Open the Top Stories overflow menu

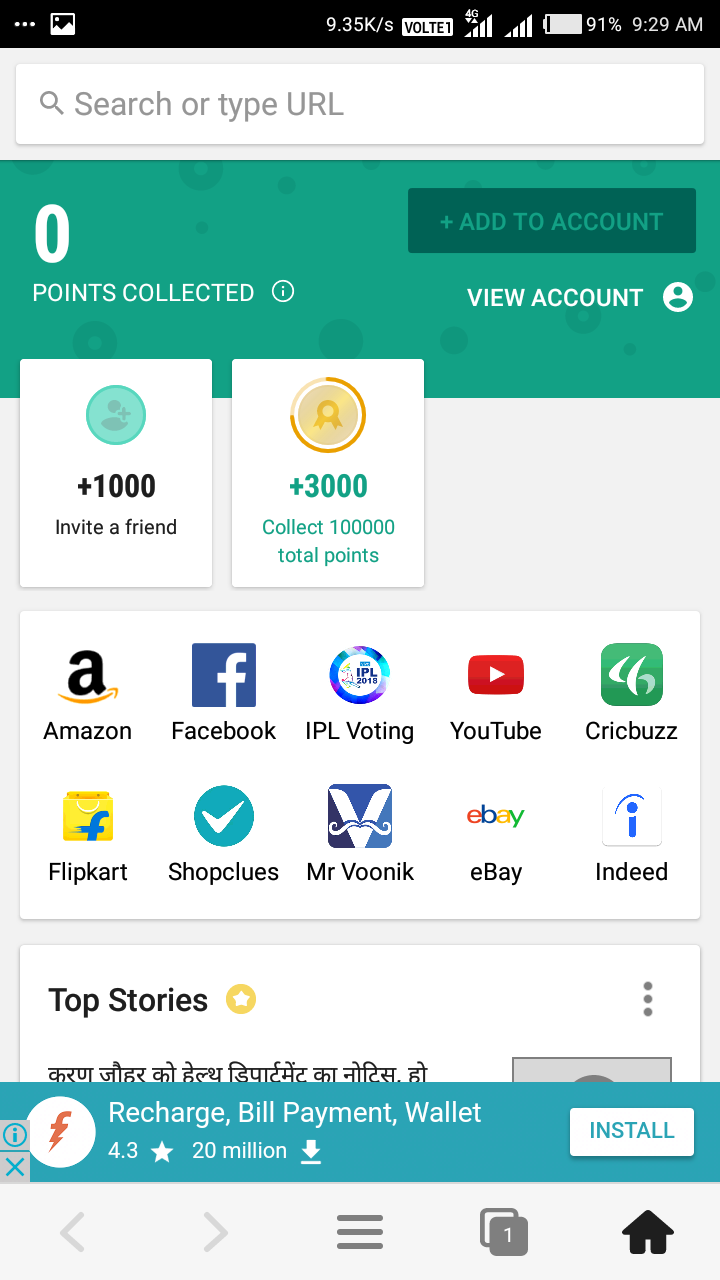[648, 999]
